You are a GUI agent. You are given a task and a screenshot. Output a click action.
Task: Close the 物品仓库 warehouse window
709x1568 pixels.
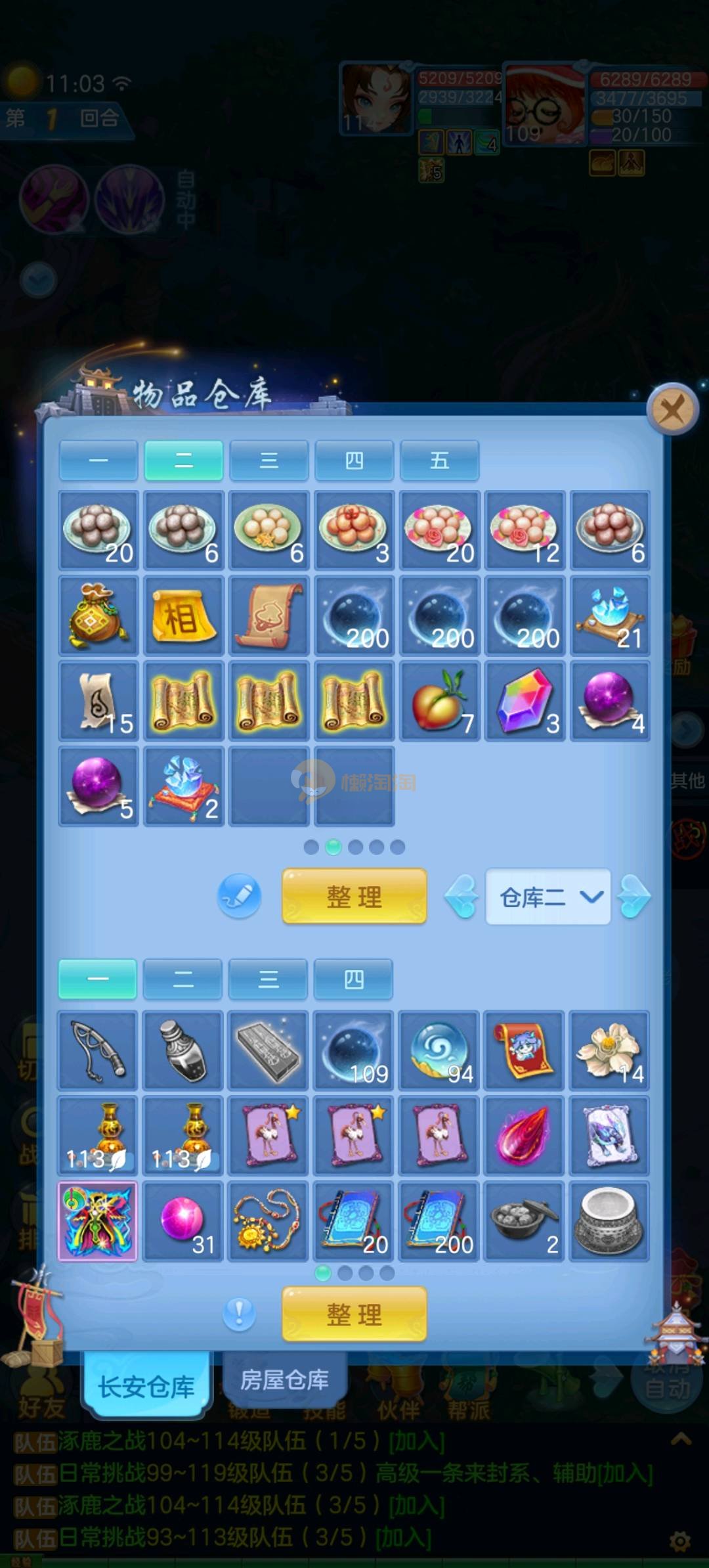pos(672,409)
